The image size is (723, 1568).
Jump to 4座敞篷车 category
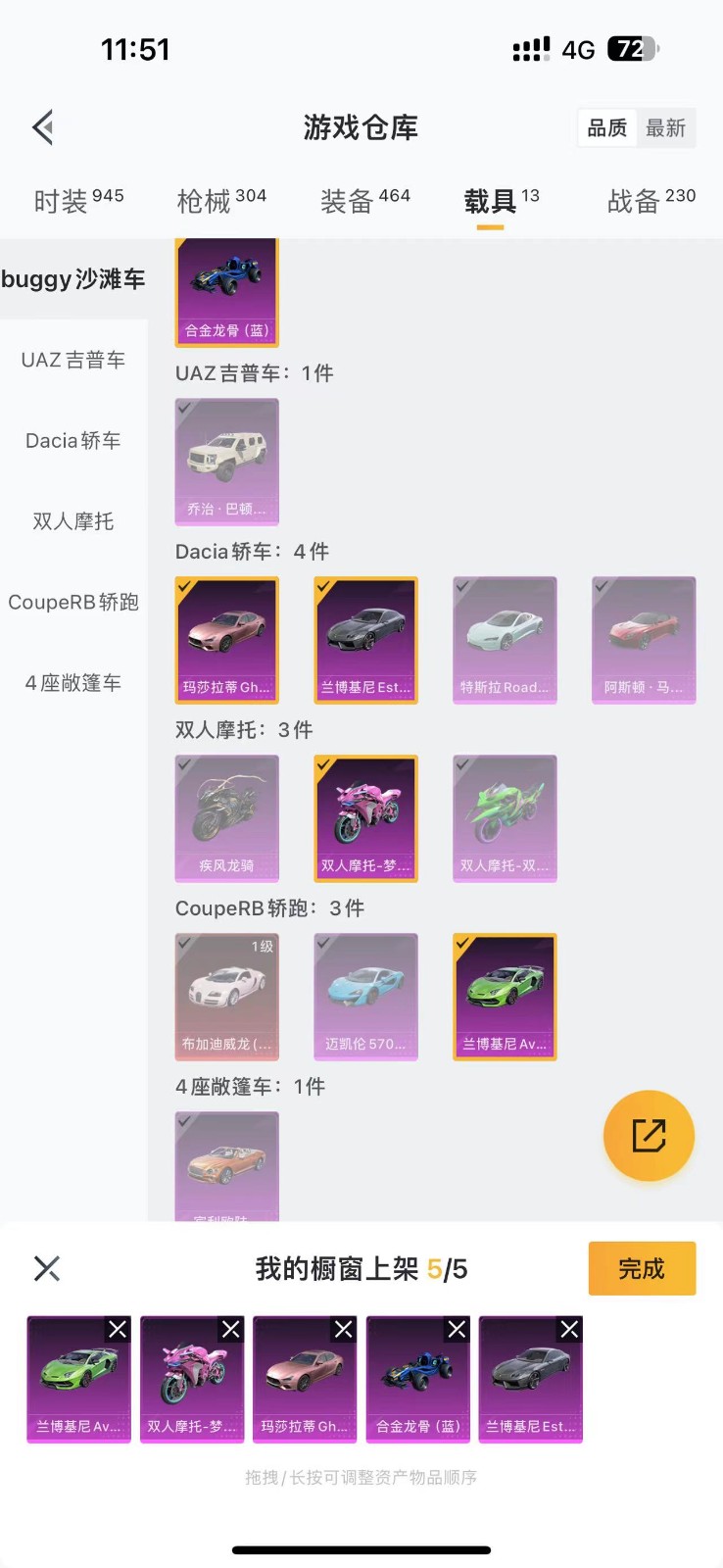point(73,683)
